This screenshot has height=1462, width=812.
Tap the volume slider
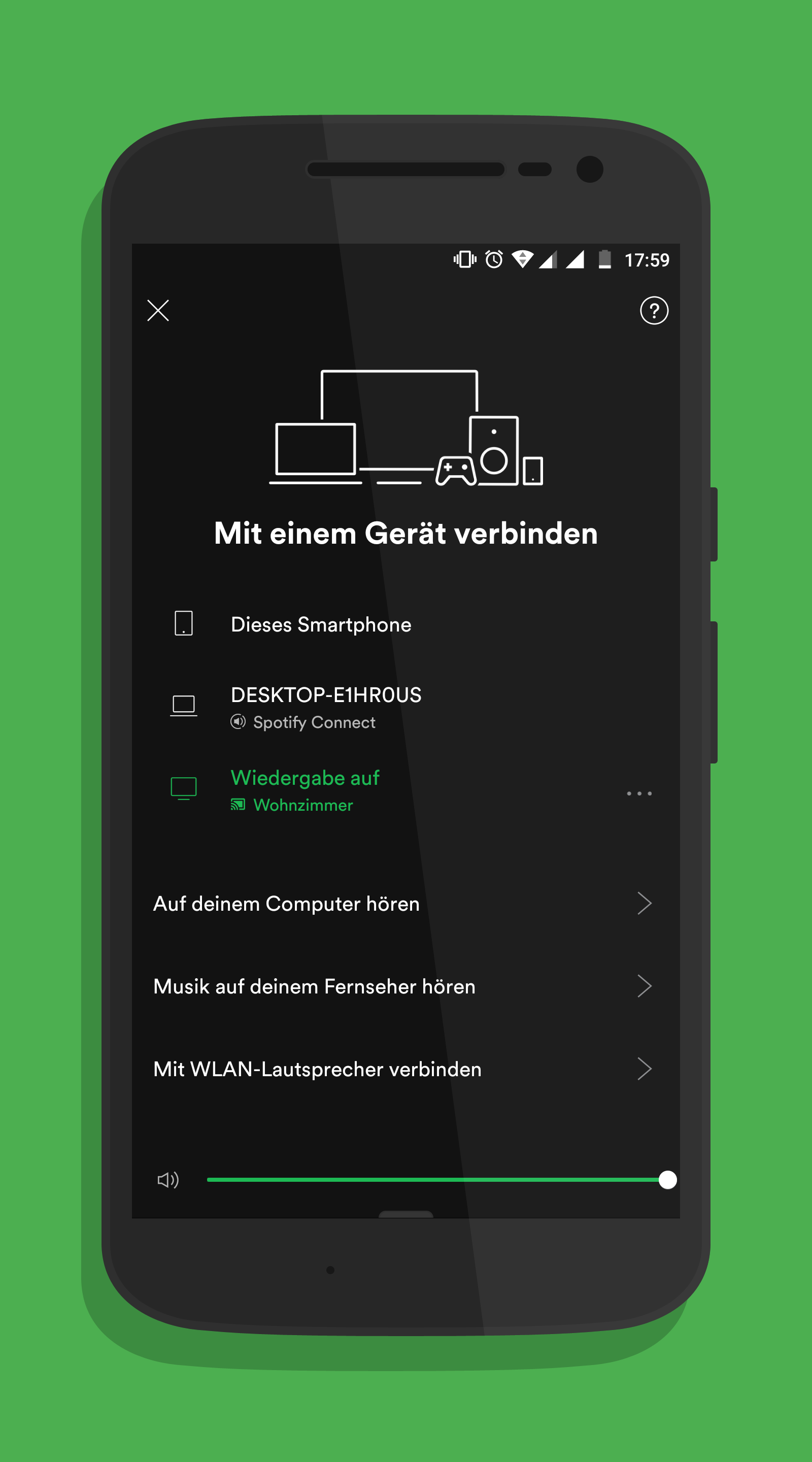click(x=437, y=1179)
